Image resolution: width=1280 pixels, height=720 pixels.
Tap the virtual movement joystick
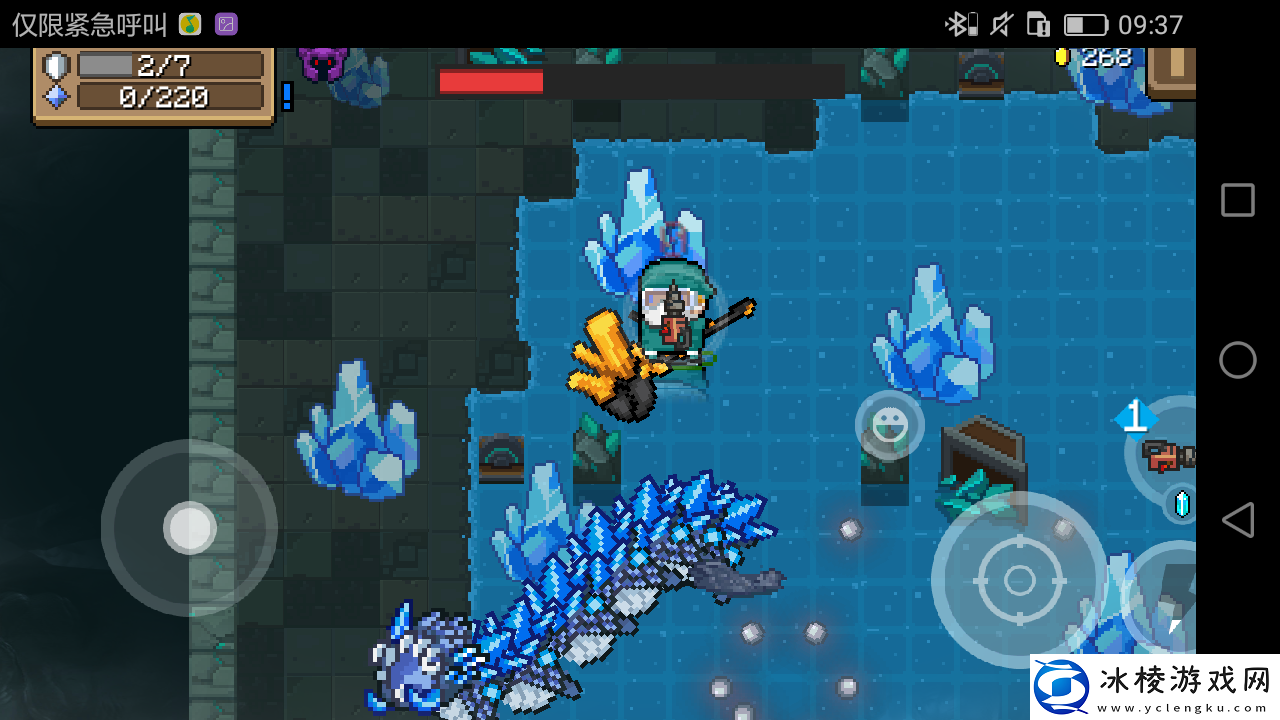(x=189, y=527)
